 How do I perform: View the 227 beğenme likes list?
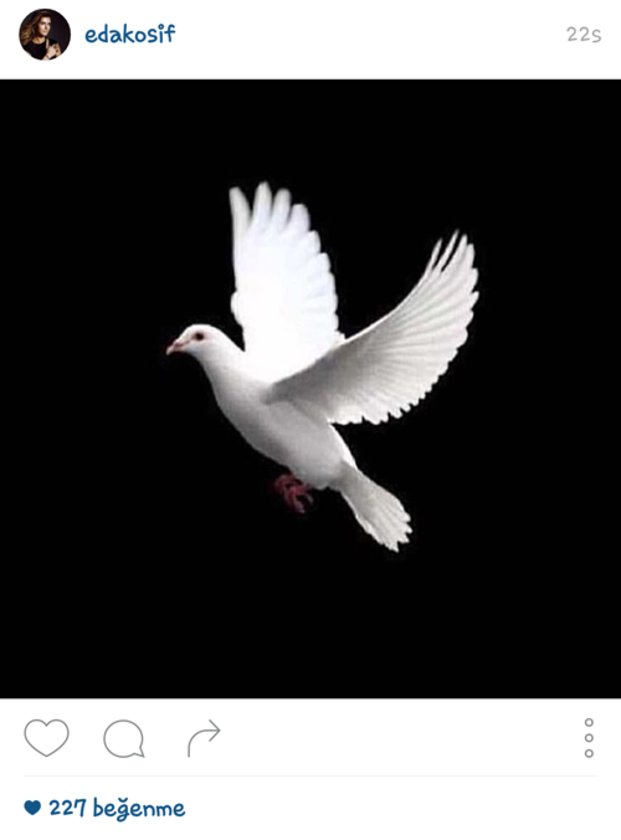[x=116, y=808]
